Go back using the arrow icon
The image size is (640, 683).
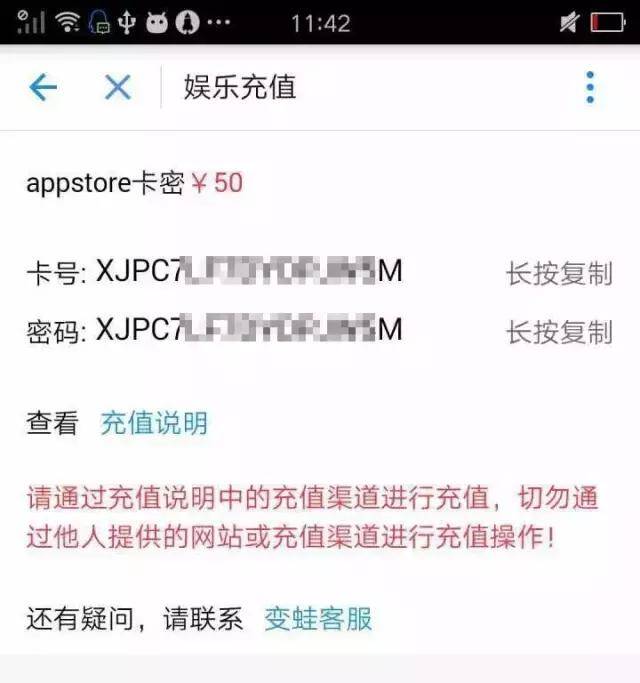point(43,88)
